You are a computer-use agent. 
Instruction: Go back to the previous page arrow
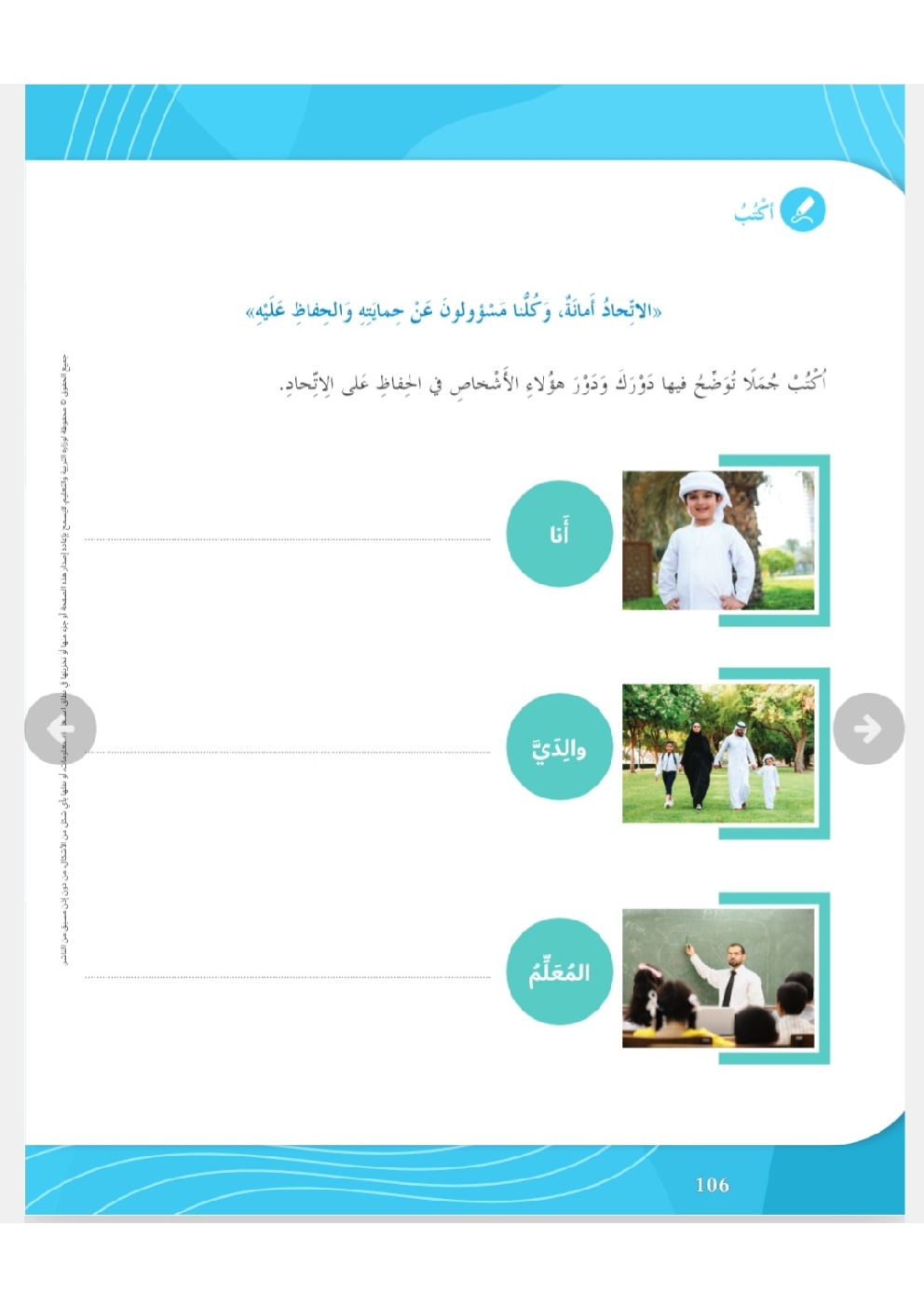[61, 728]
